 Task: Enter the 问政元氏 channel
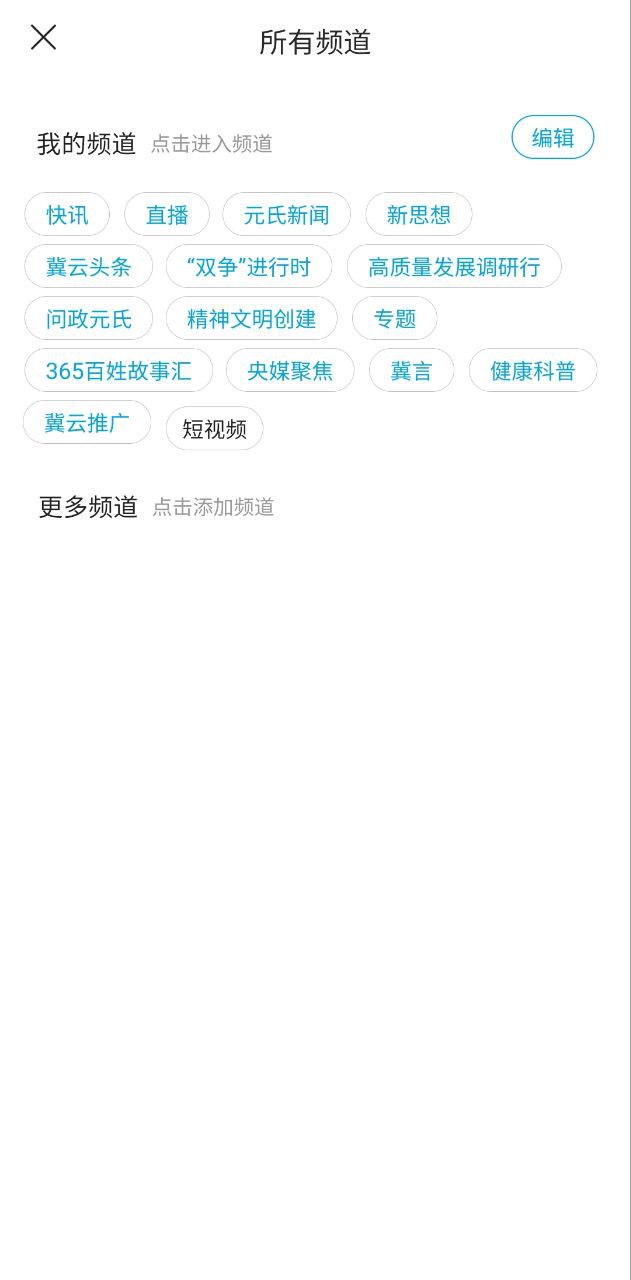click(88, 318)
